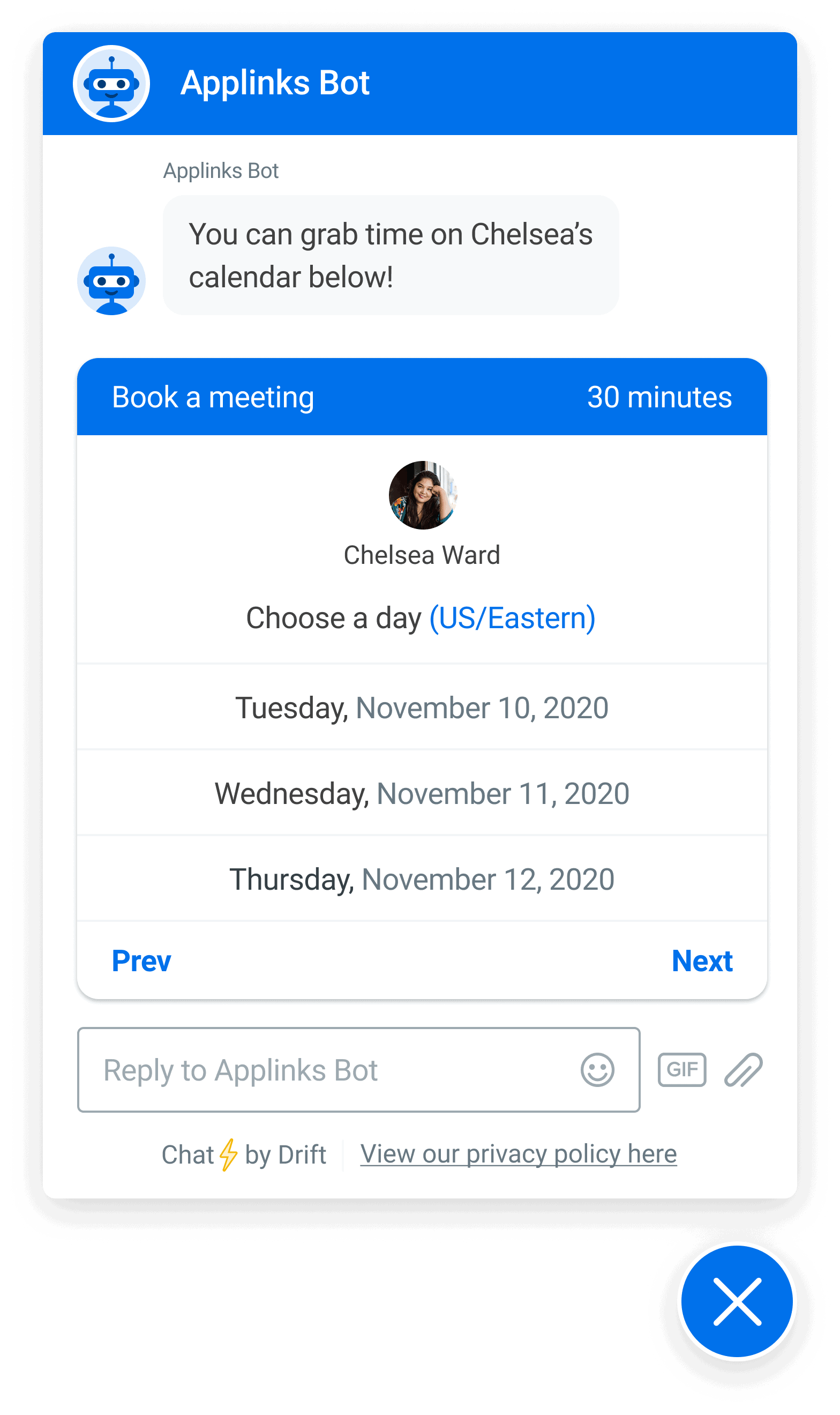Show Next available days
This screenshot has height=1415, width=840.
pyautogui.click(x=702, y=961)
